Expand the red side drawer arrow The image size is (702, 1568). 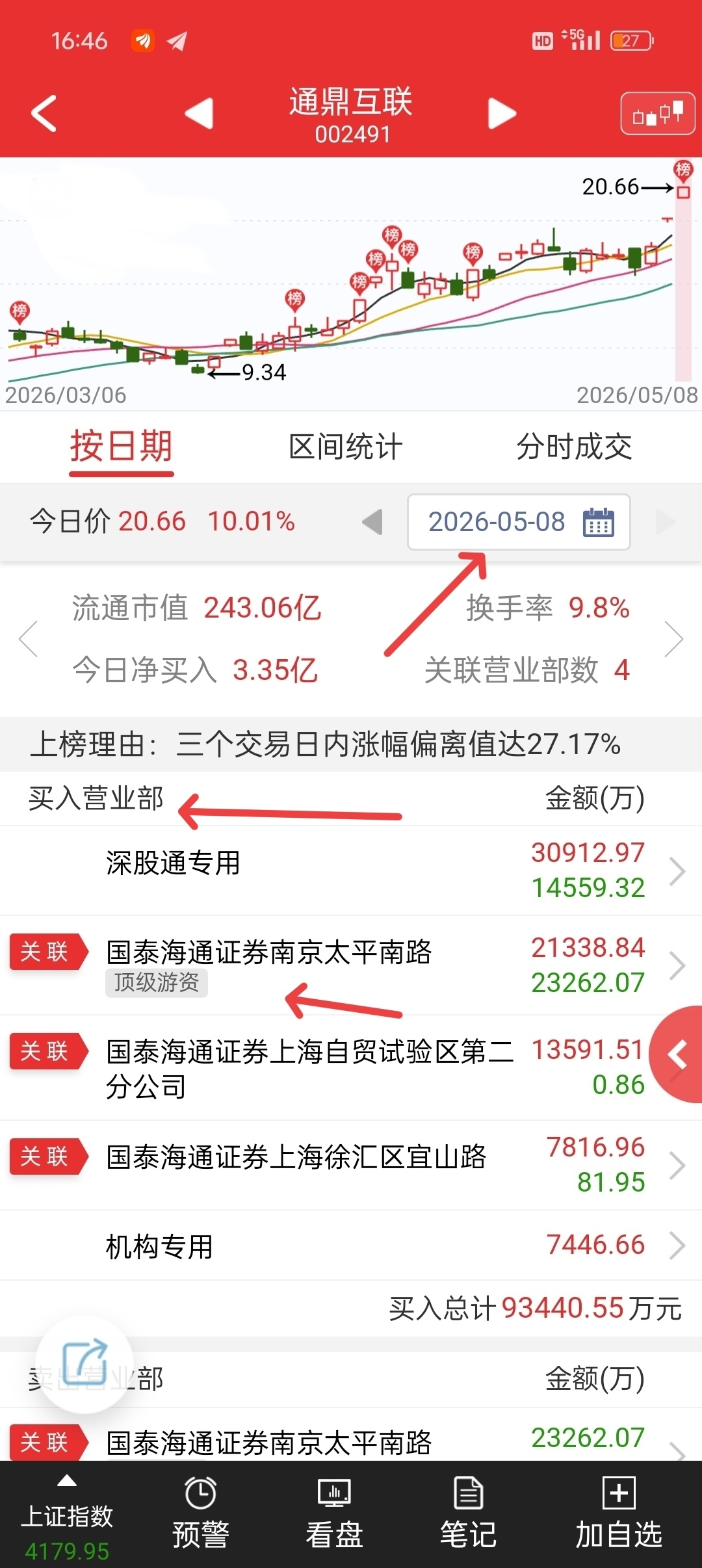click(x=677, y=1054)
